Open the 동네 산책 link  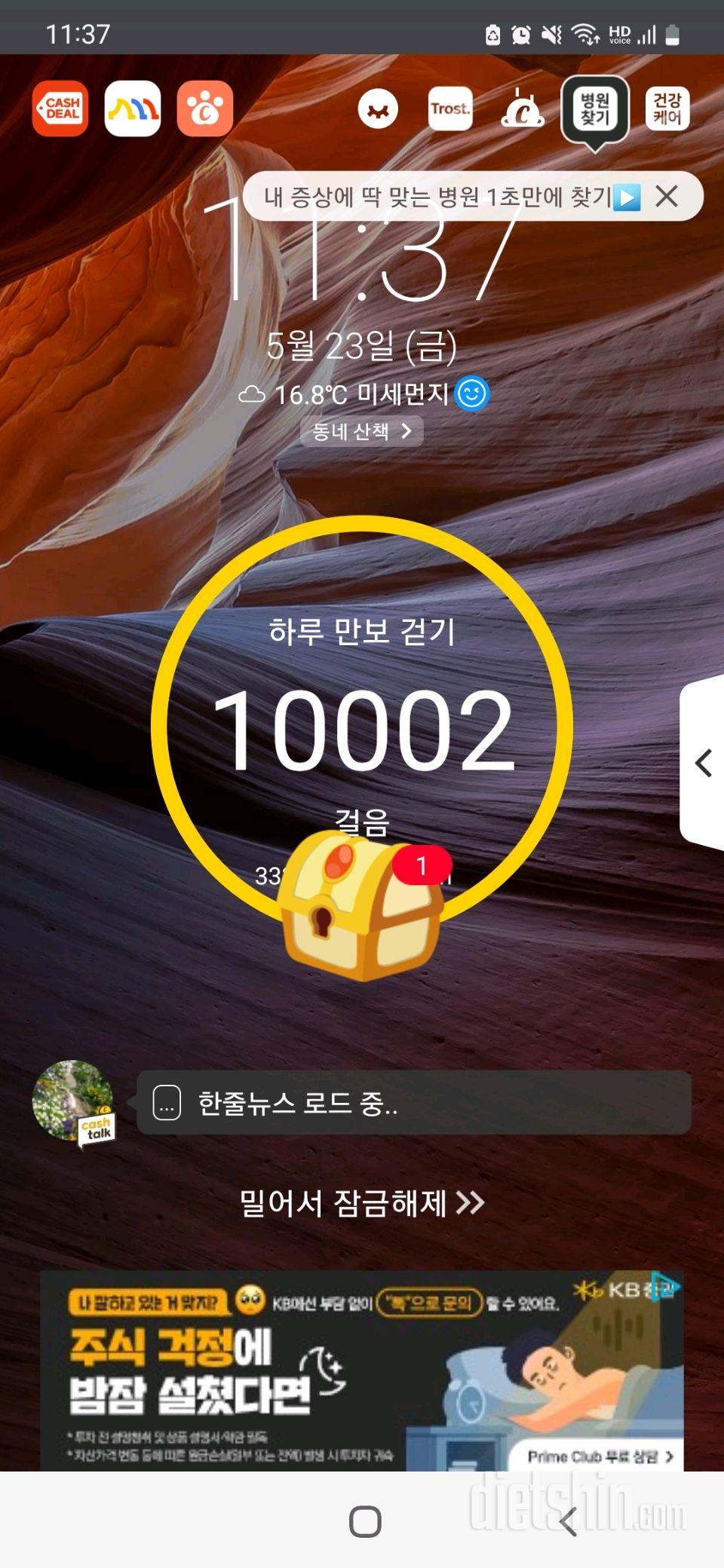362,431
